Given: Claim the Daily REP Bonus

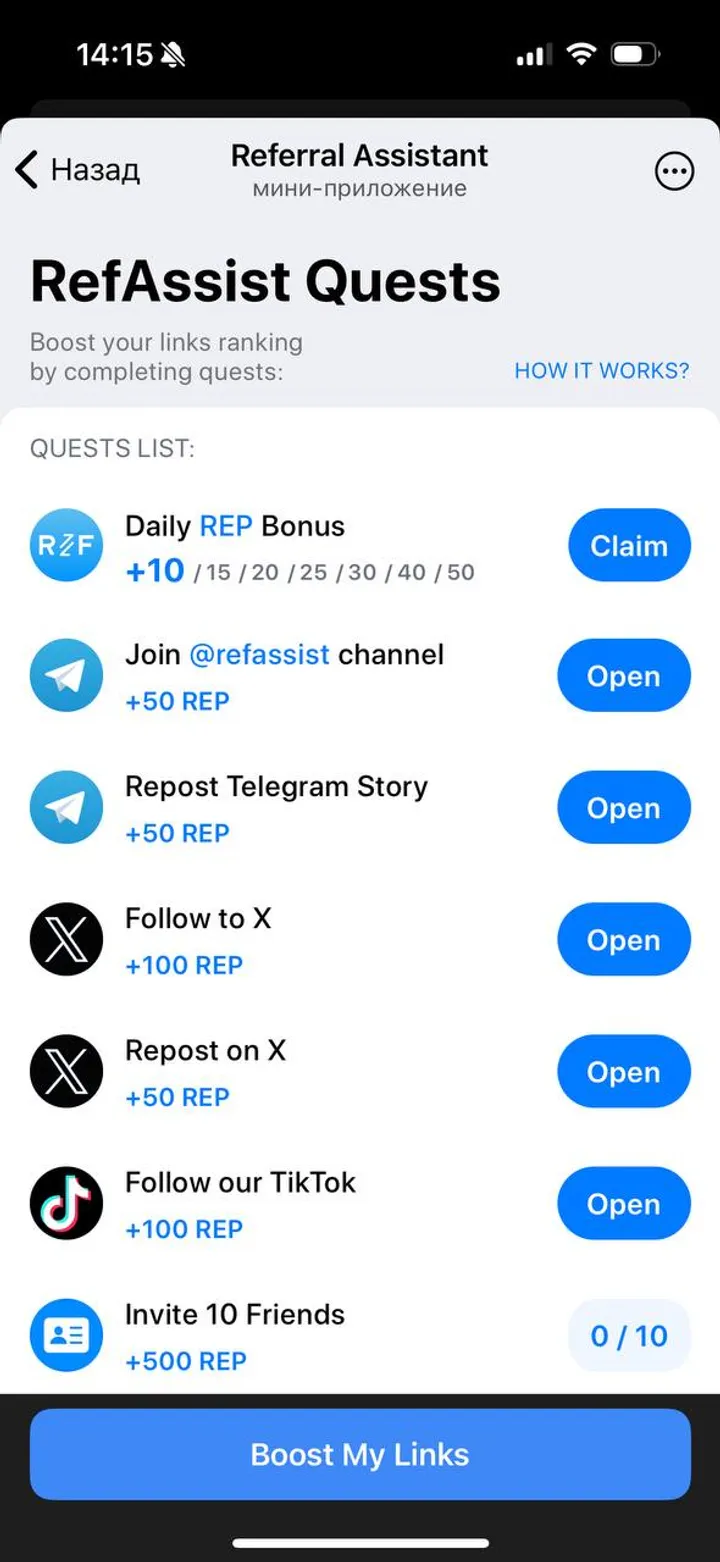Looking at the screenshot, I should (629, 545).
